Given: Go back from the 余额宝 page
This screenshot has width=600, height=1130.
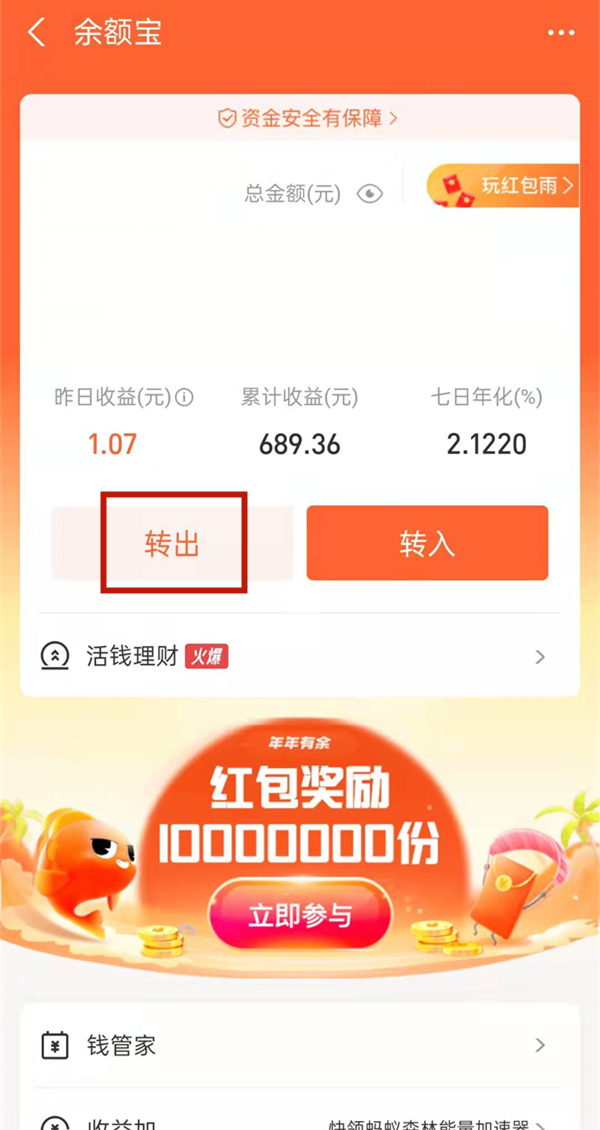Looking at the screenshot, I should click(x=37, y=33).
